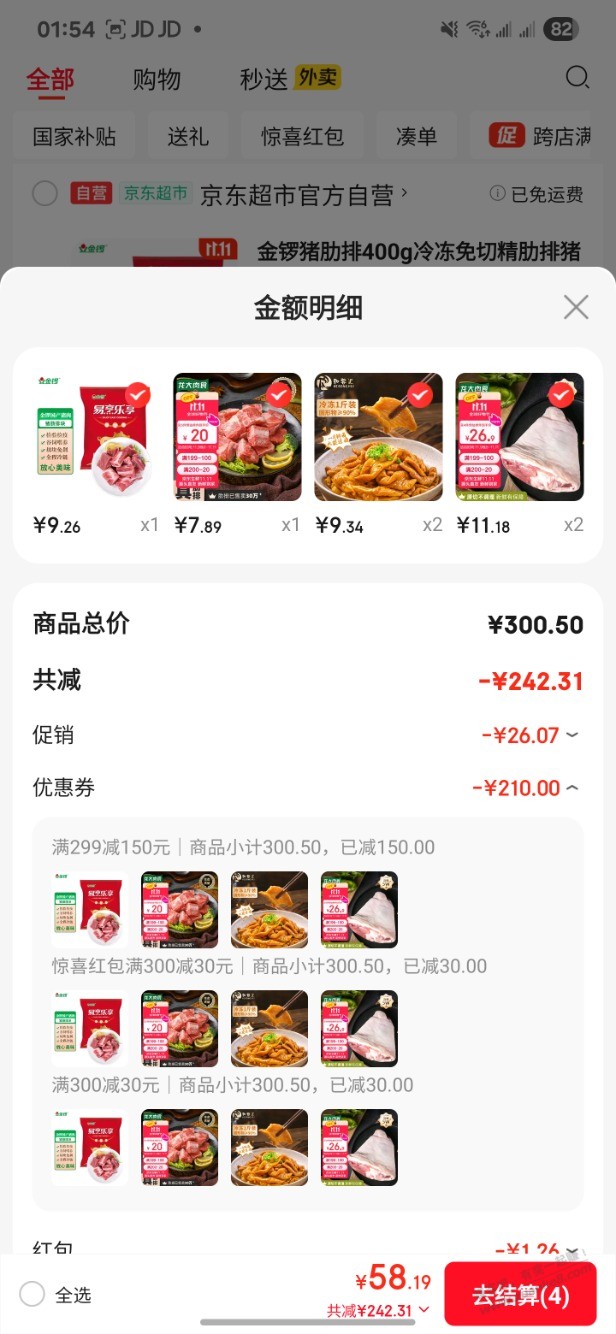Viewport: 616px width, 1334px height.
Task: Switch to the 秒送 外卖 tab
Action: coord(288,79)
